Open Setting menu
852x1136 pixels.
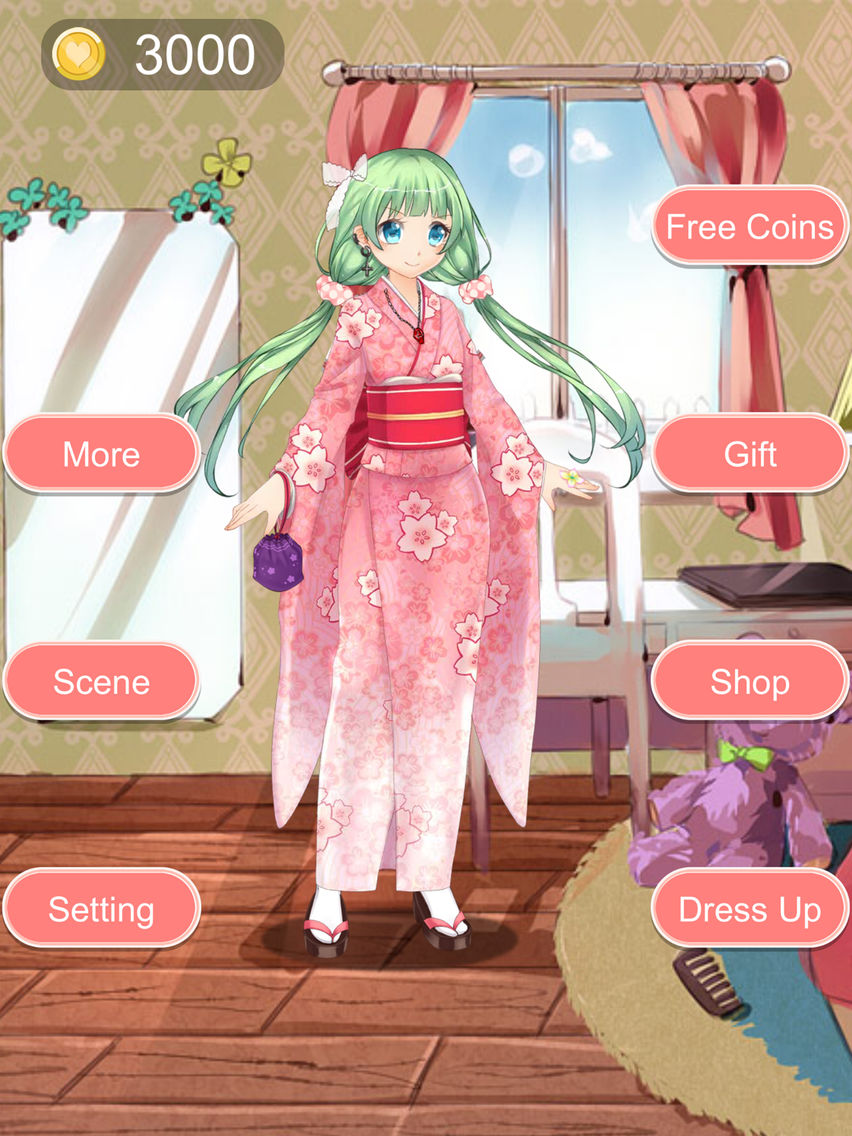(101, 909)
